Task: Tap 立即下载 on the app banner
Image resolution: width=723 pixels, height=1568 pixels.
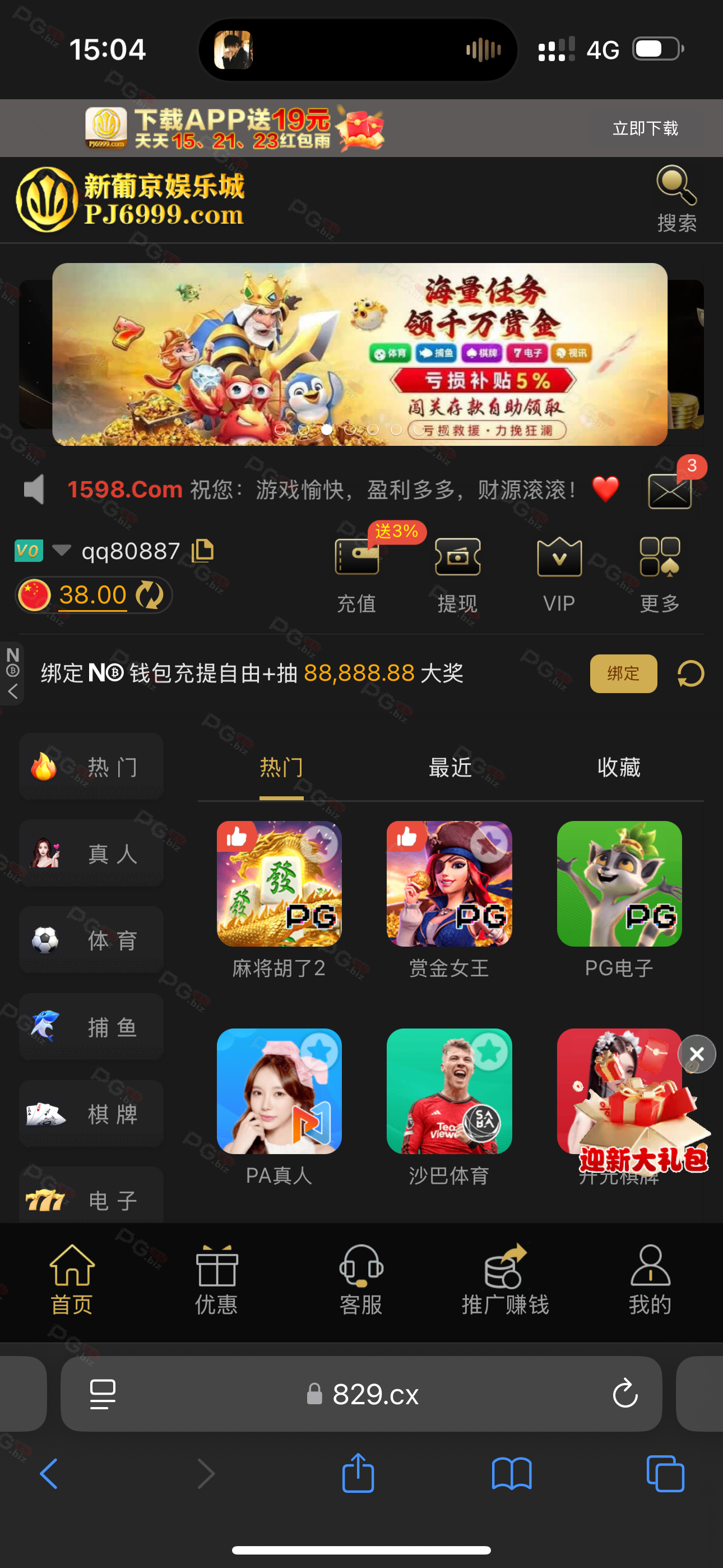Action: point(645,128)
